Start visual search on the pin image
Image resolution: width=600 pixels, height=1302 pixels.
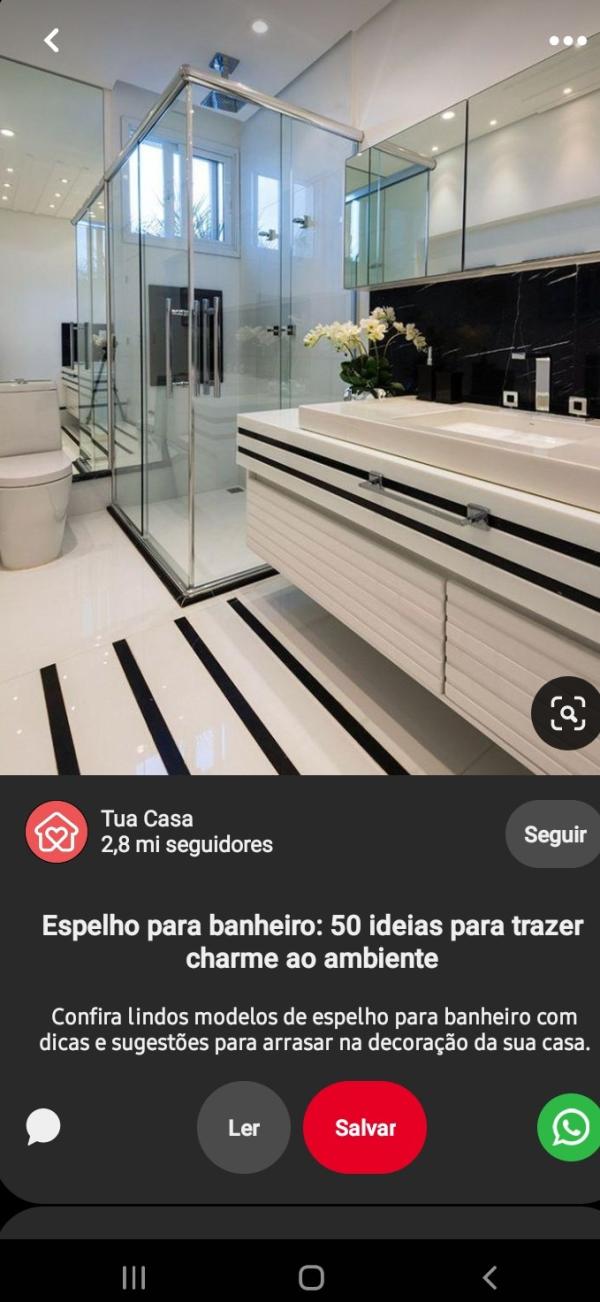click(x=566, y=713)
